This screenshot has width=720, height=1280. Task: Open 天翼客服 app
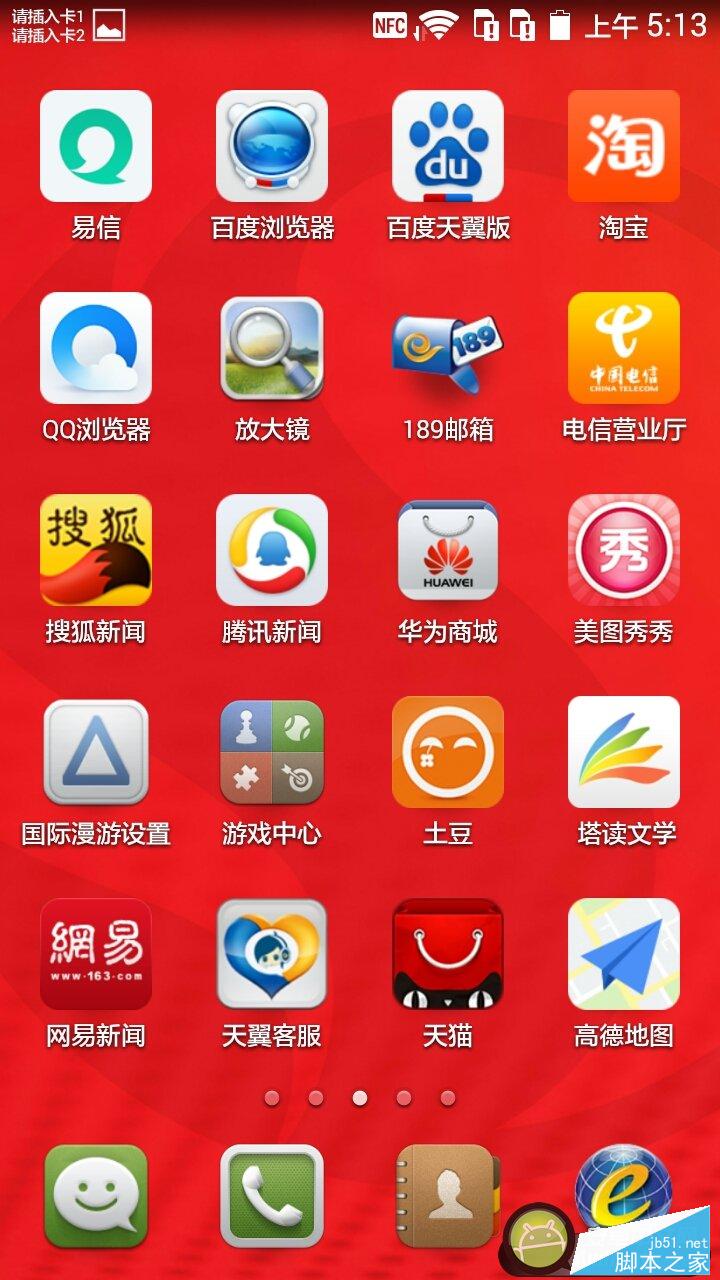[x=272, y=954]
